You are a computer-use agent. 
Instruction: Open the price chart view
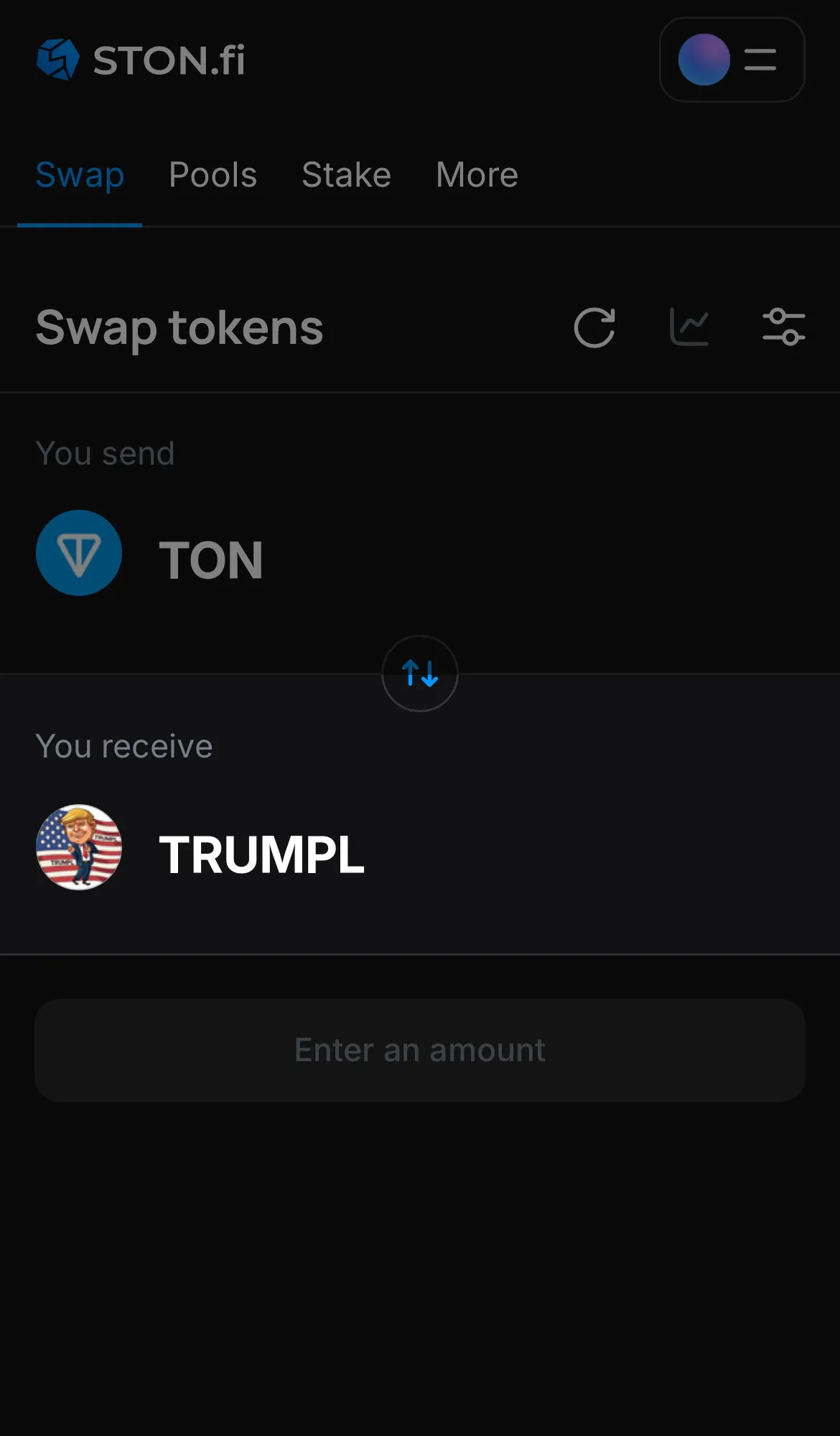coord(688,327)
